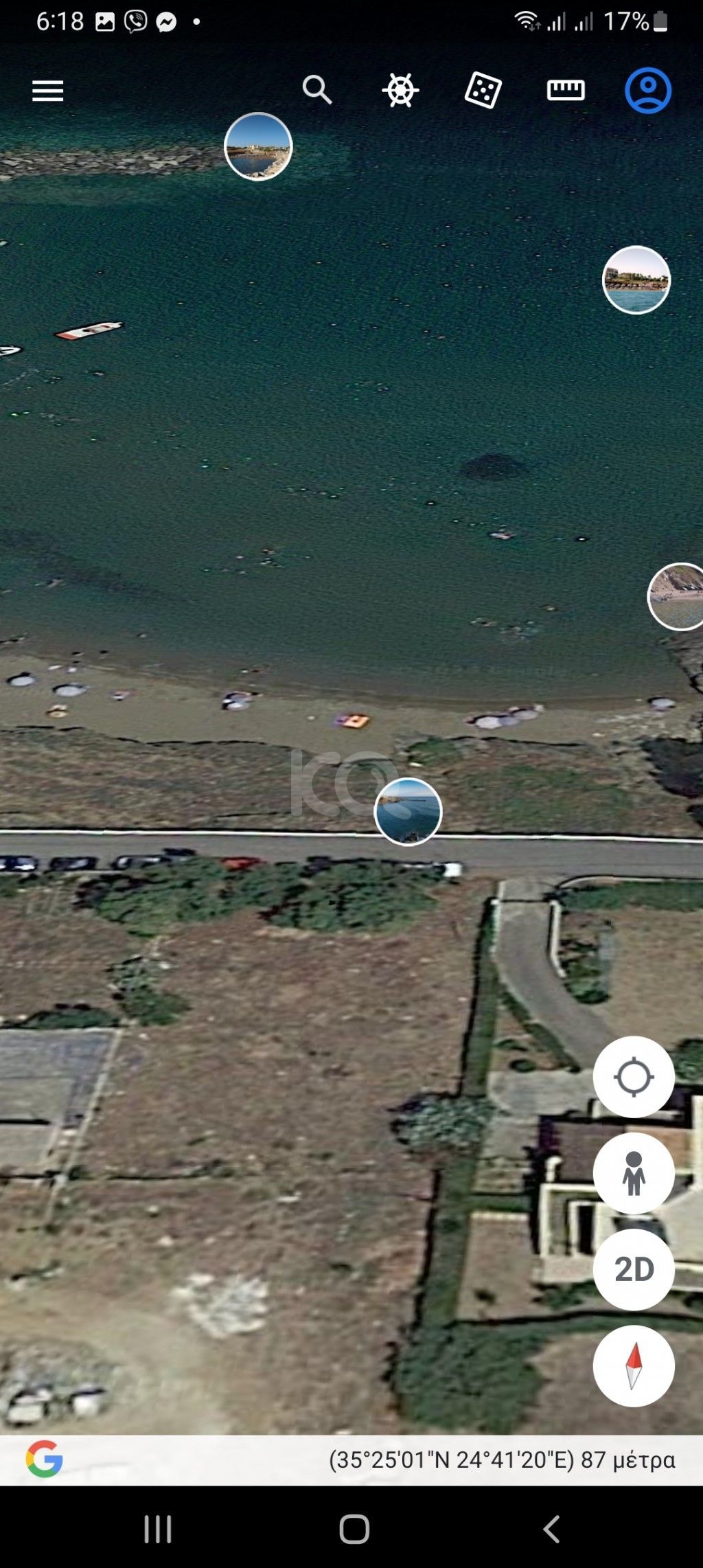
Task: Go to the home screen
Action: tap(354, 1529)
